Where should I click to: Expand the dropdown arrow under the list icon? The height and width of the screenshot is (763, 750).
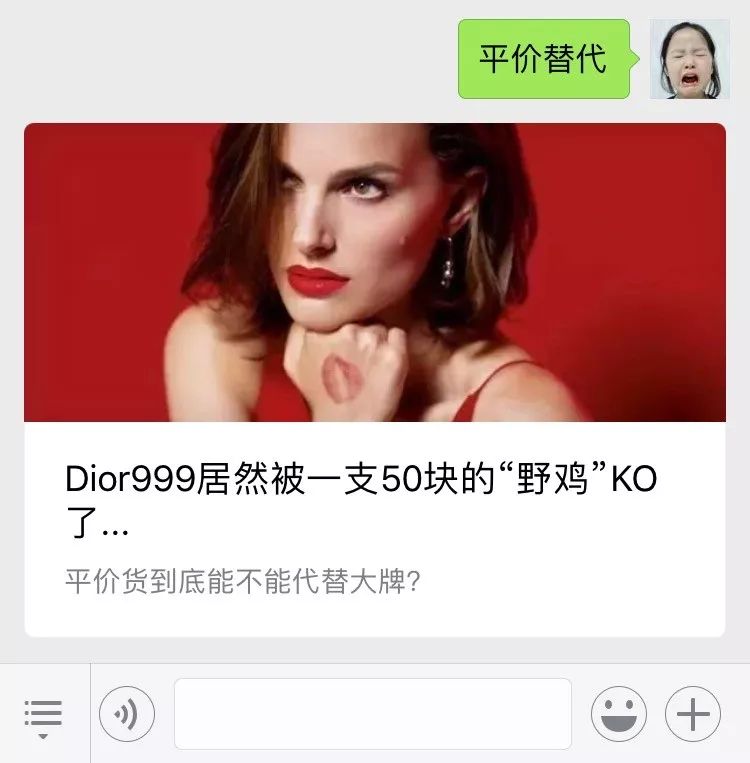coord(42,737)
